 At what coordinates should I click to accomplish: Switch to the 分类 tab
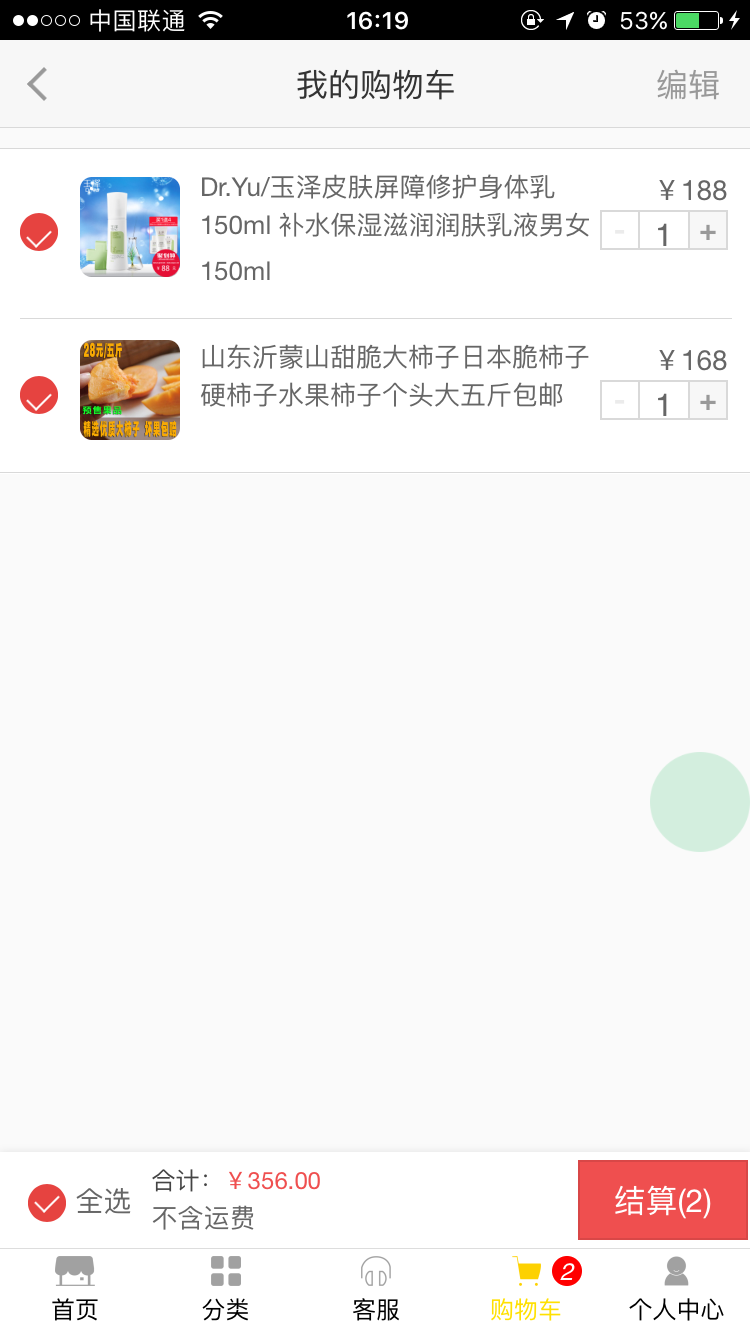pos(225,1290)
